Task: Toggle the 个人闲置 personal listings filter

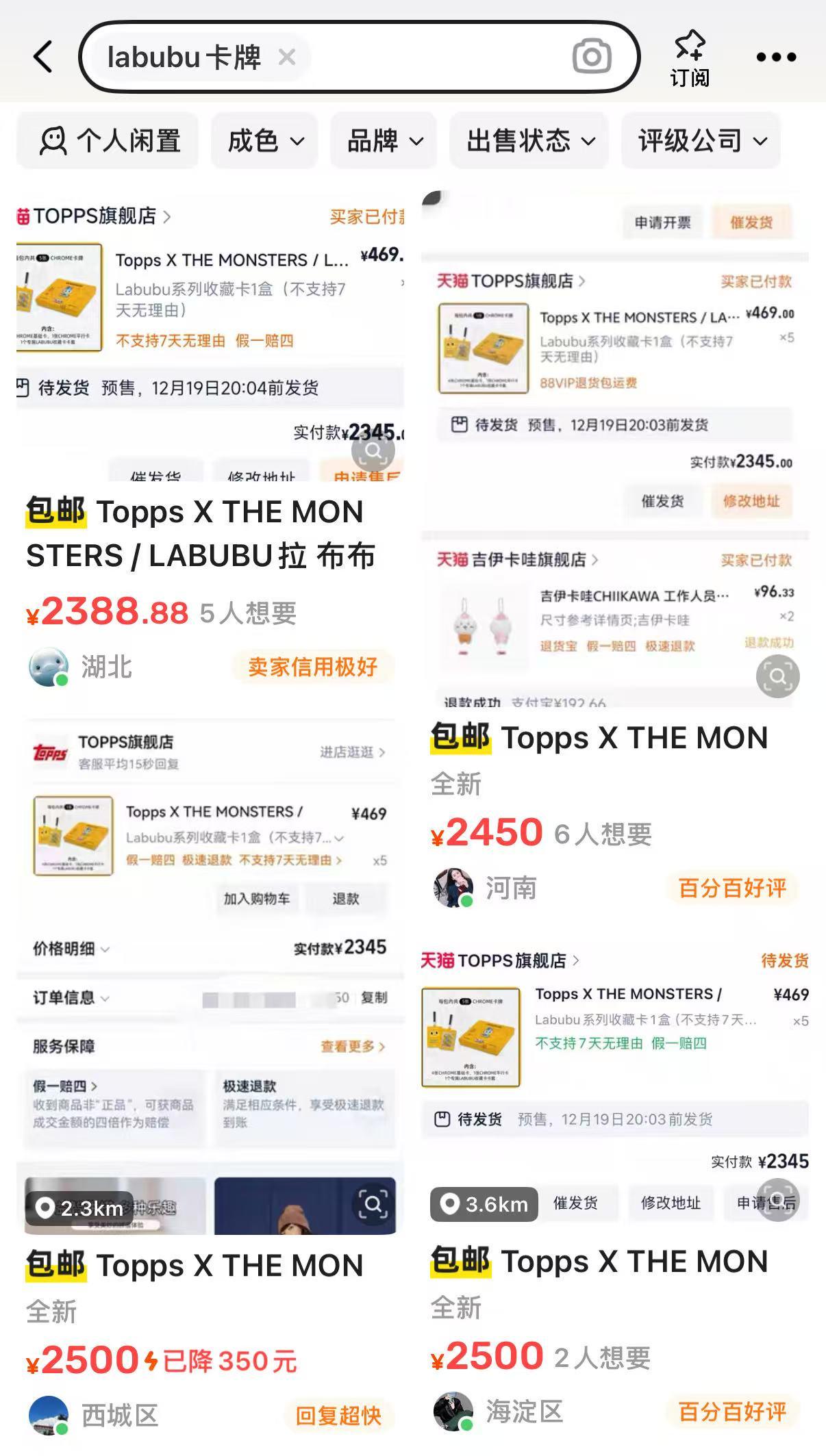Action: [x=107, y=140]
